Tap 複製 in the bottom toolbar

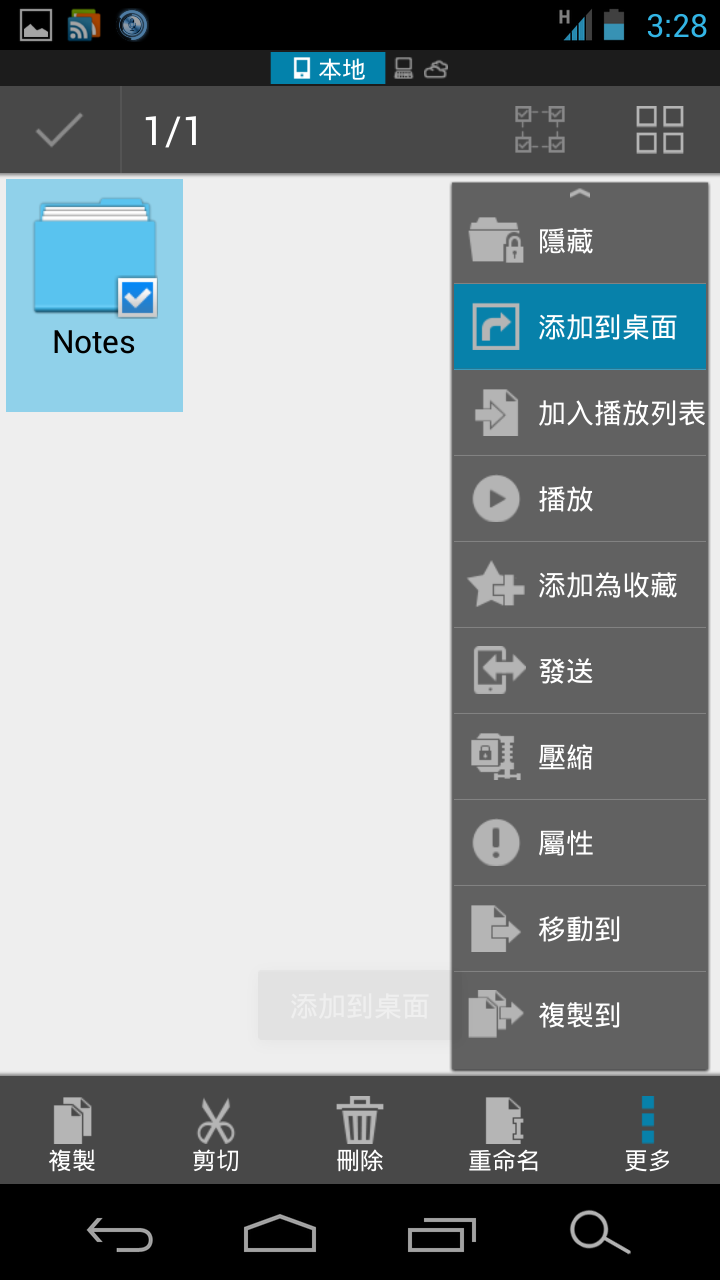point(72,1132)
